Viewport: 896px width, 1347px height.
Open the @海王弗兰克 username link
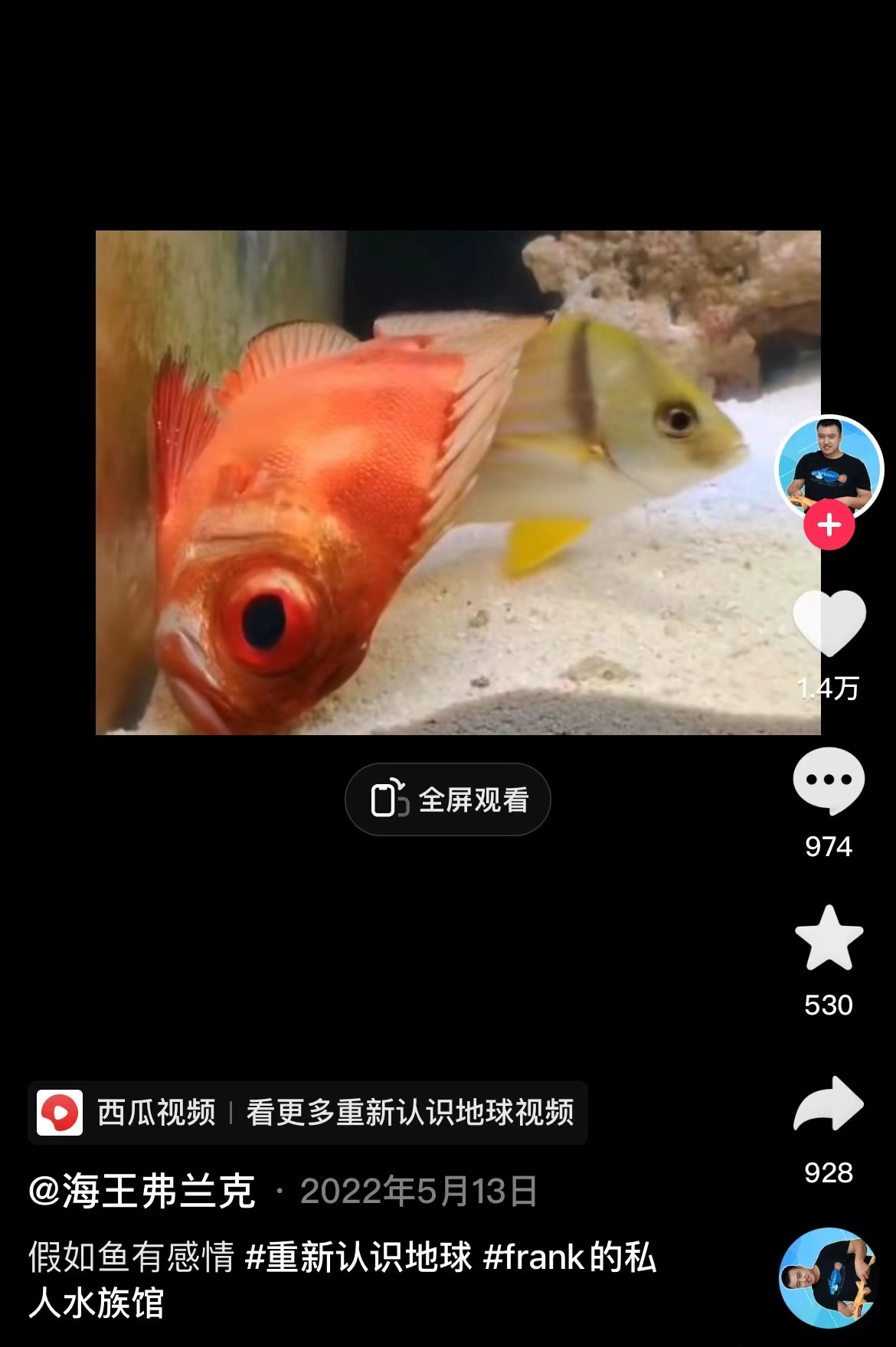pos(142,1192)
